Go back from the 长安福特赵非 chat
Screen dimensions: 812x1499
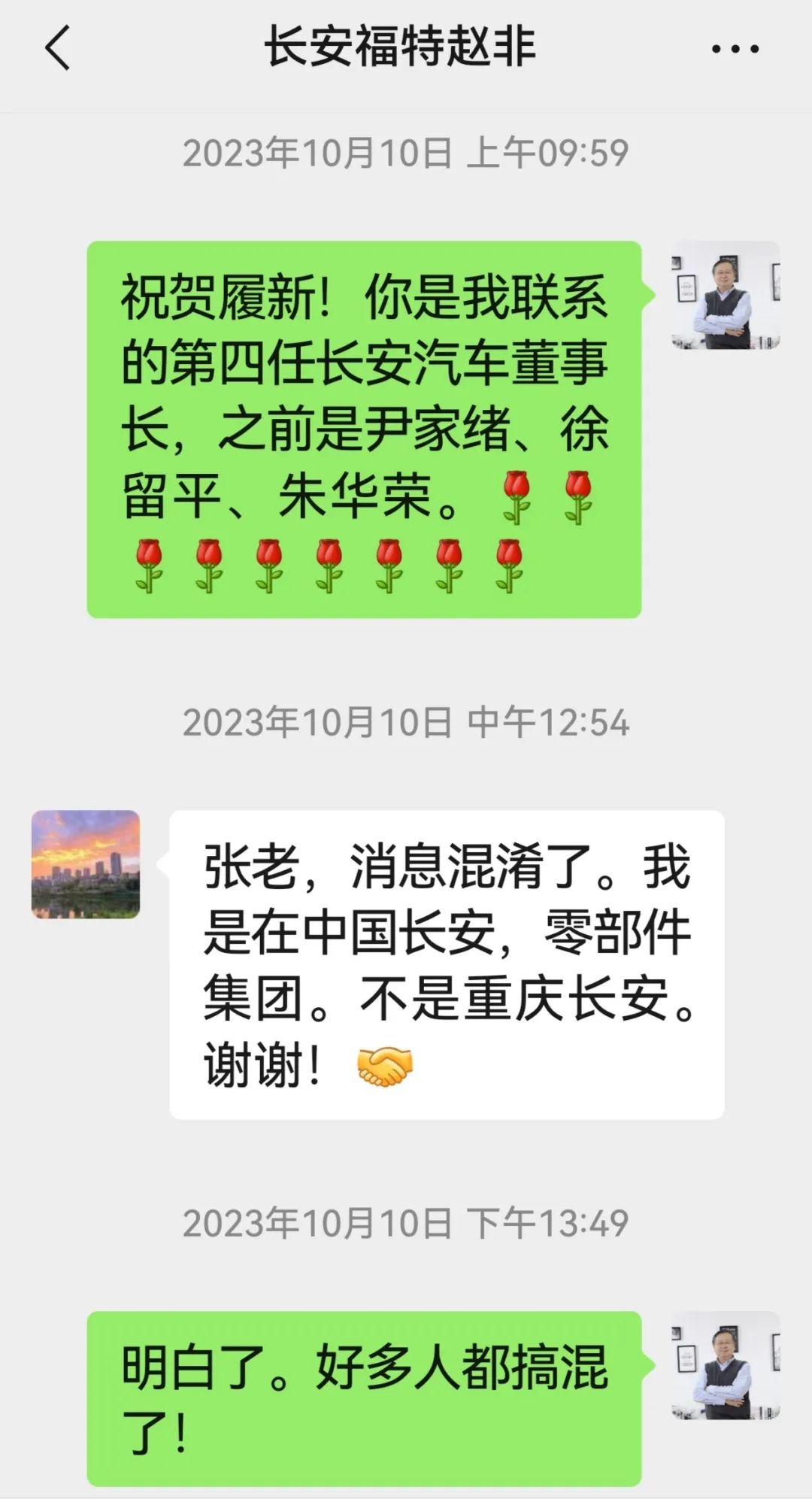tap(58, 48)
